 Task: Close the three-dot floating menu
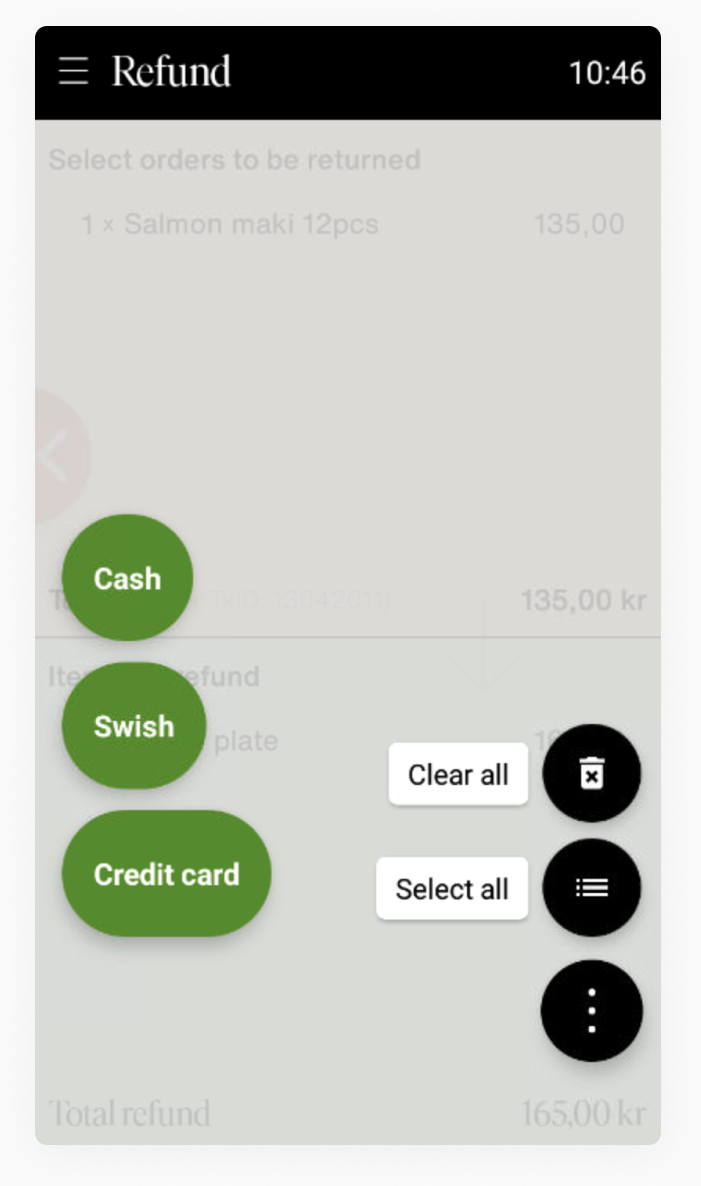pyautogui.click(x=591, y=1011)
